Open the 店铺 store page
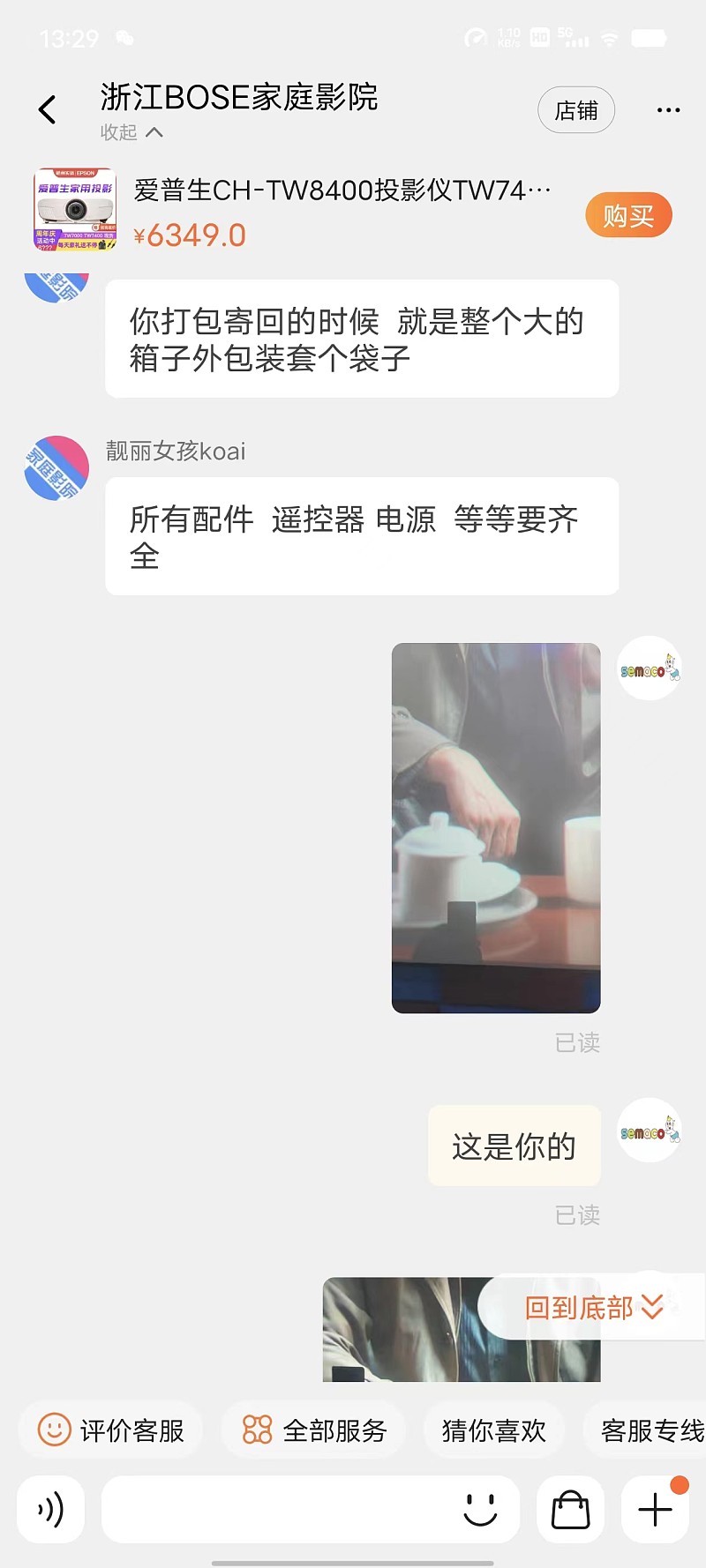 [576, 110]
